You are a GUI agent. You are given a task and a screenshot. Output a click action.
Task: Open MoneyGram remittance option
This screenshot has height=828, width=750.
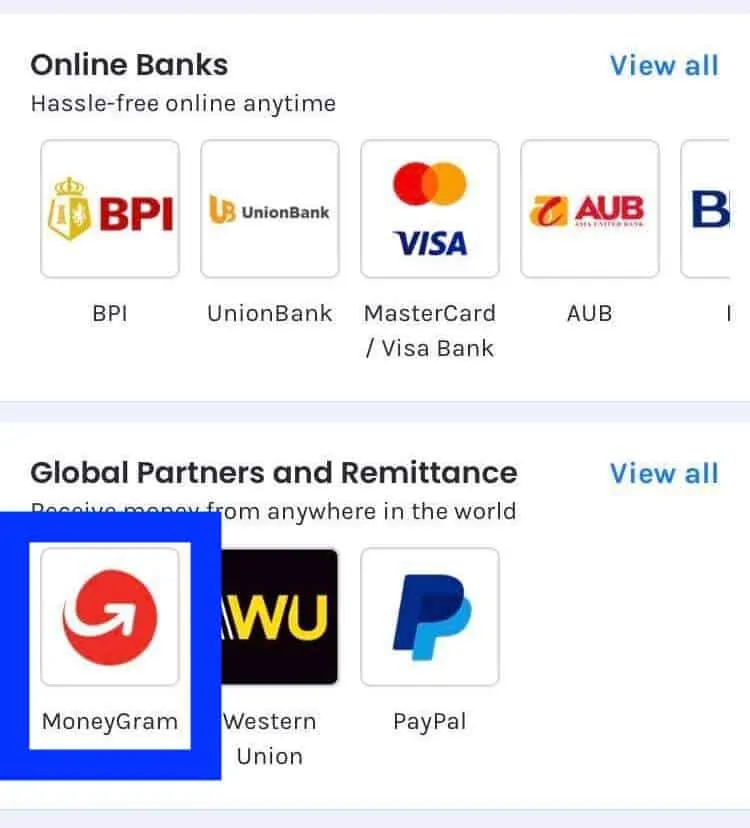[x=110, y=616]
